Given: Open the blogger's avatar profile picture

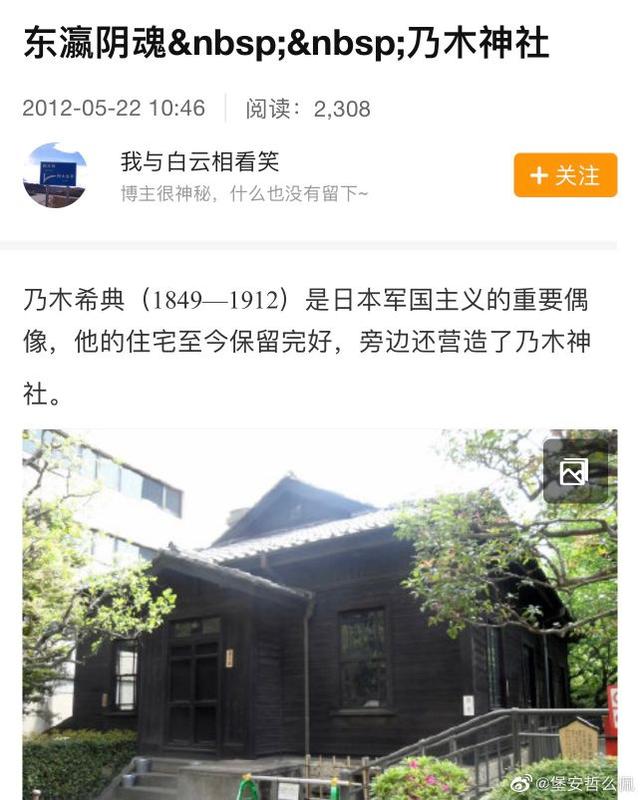Looking at the screenshot, I should coord(55,175).
